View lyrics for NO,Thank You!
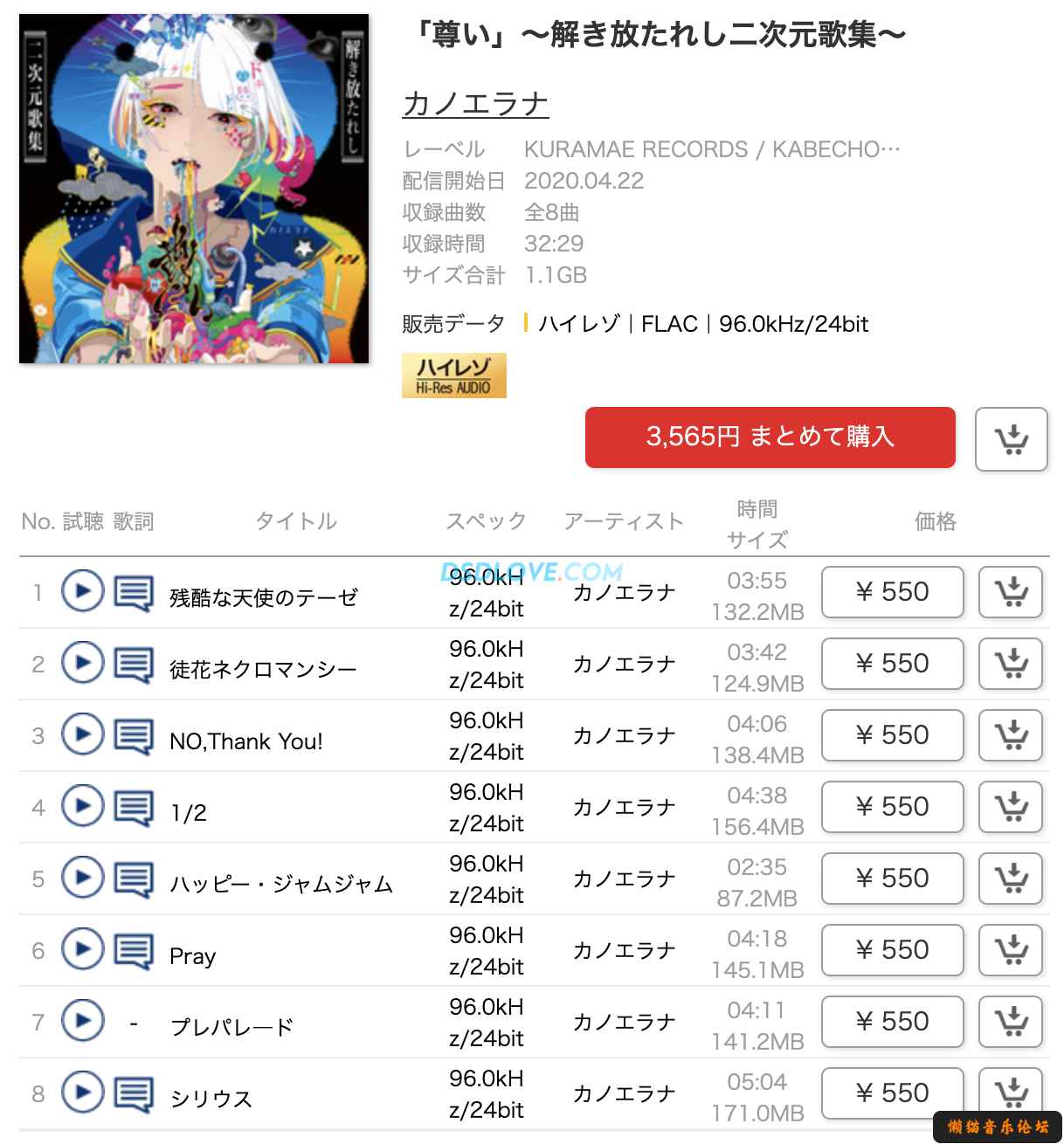 134,736
